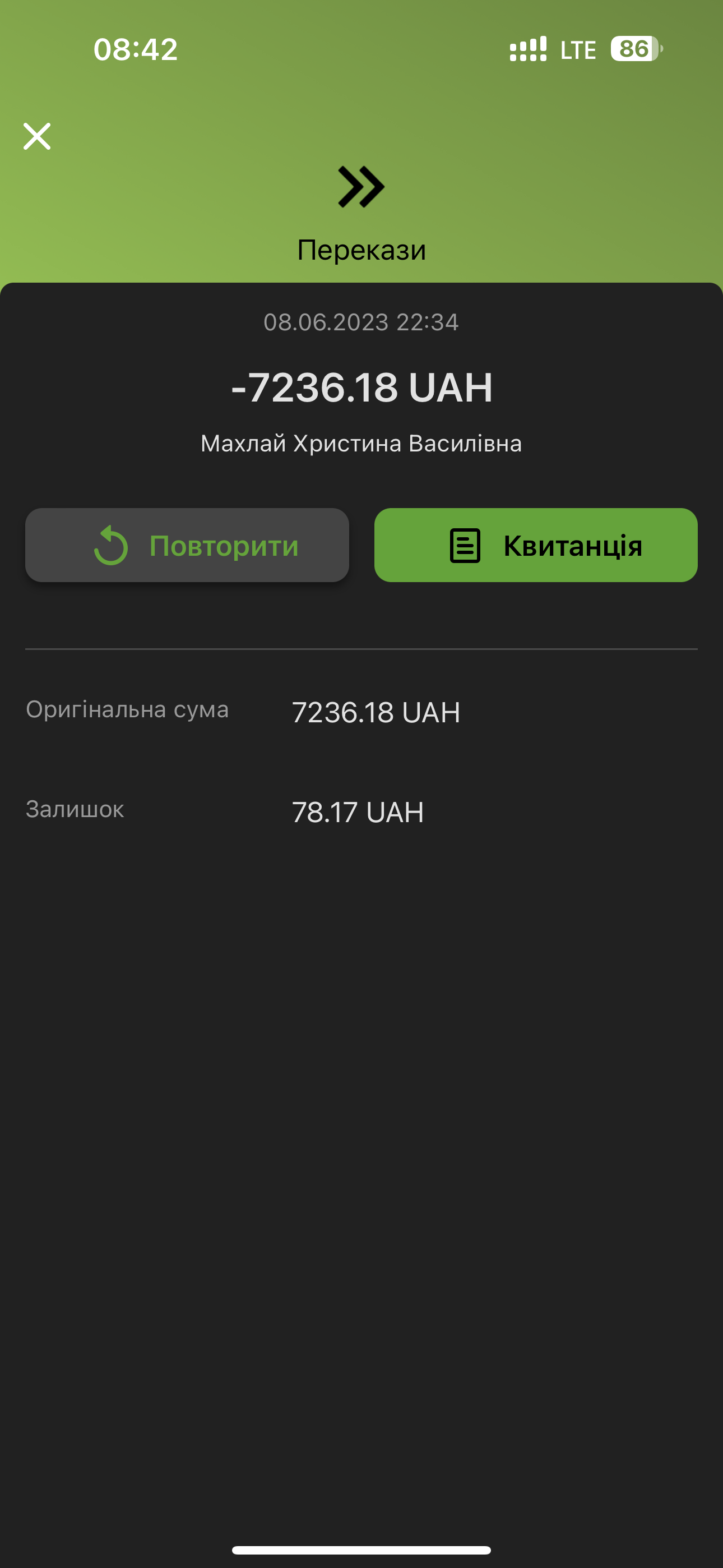Tap Повторити to repeat the transfer

[x=187, y=545]
